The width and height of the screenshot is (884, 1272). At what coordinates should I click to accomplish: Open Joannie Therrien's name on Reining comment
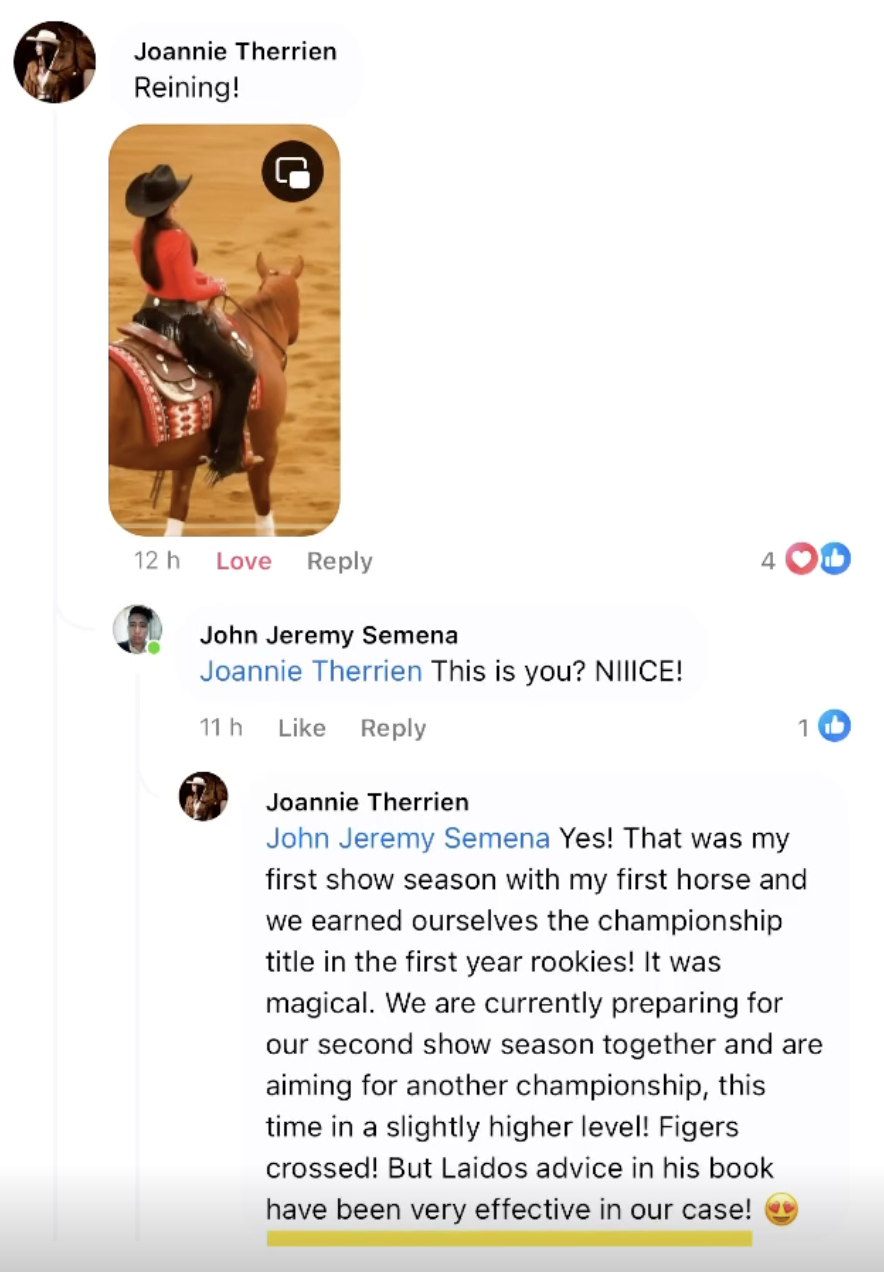click(x=235, y=51)
